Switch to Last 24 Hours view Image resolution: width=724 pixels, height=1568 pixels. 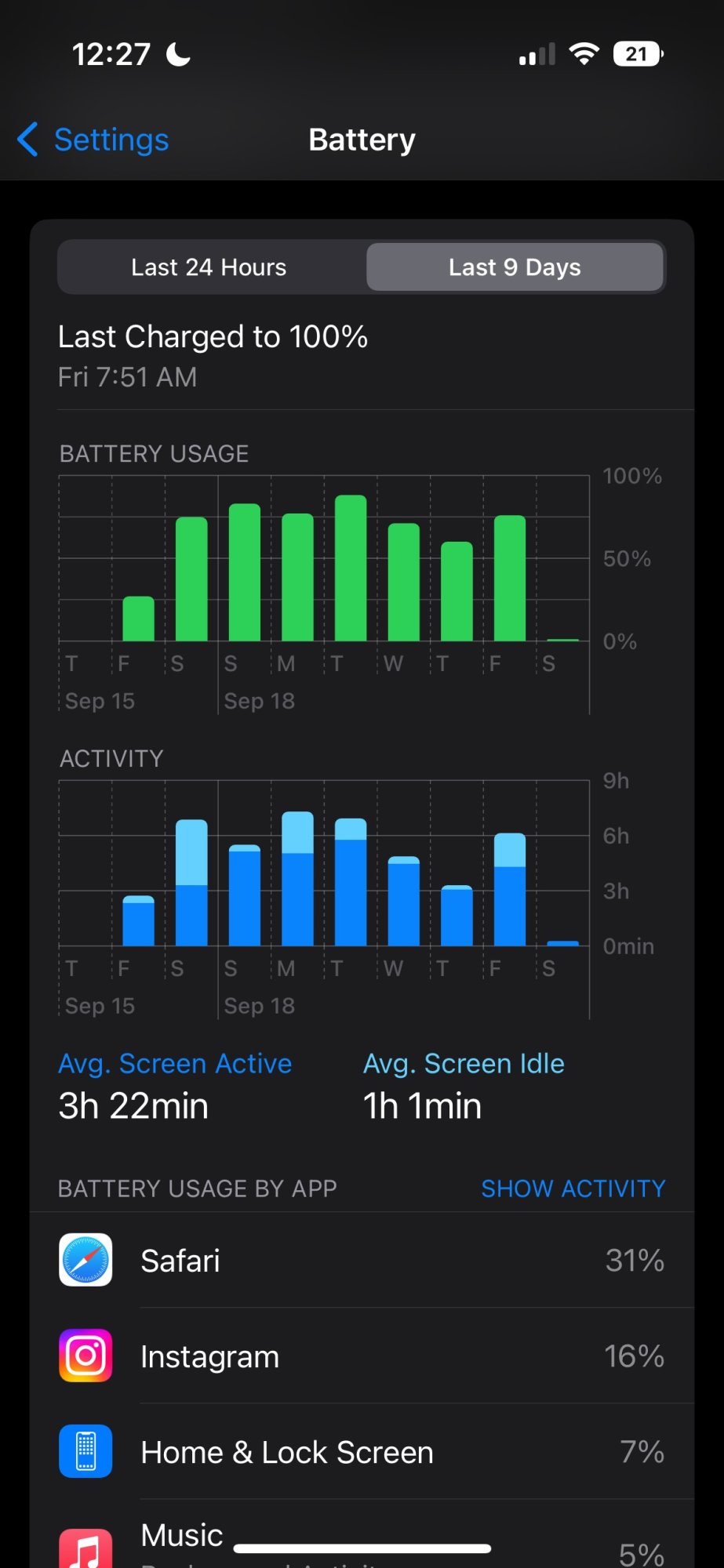[x=209, y=267]
